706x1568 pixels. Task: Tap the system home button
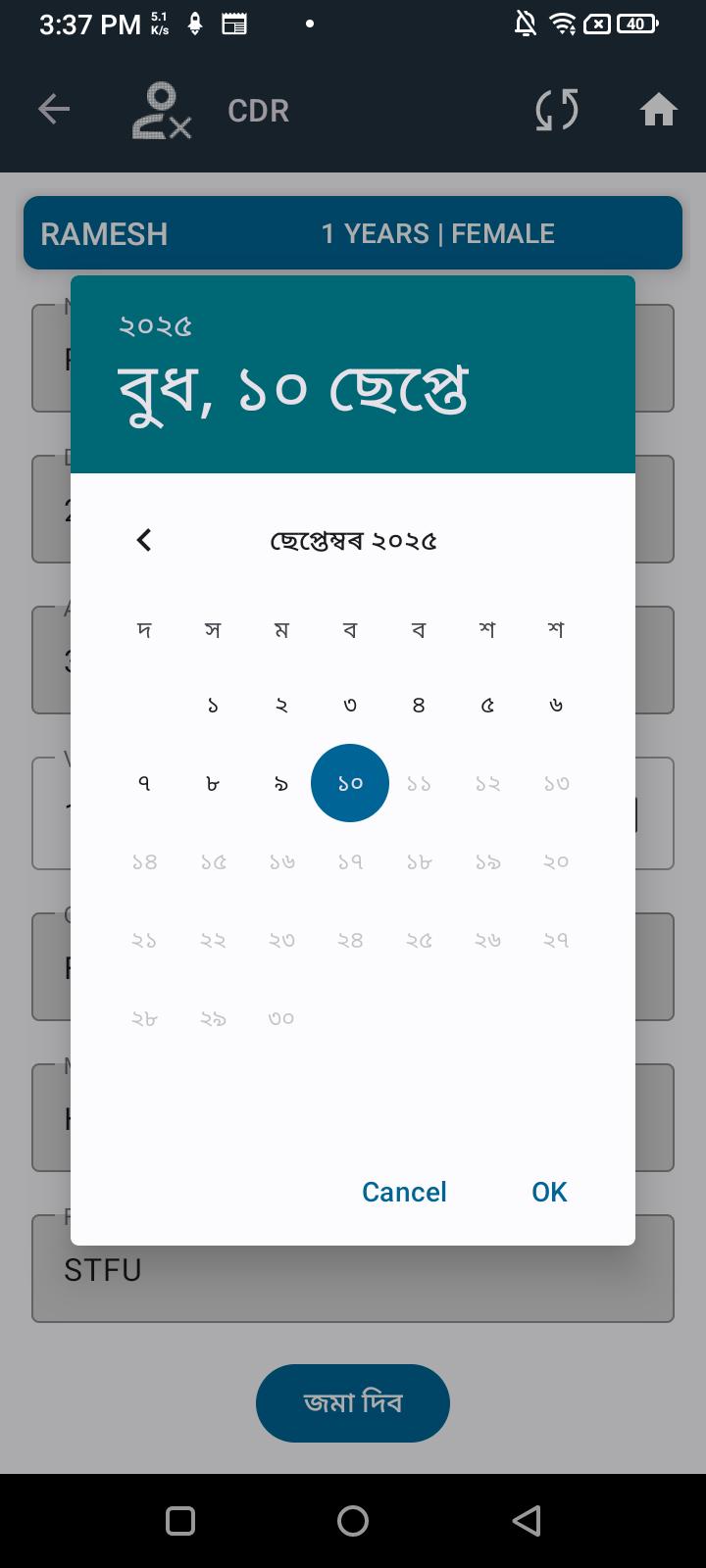(x=353, y=1521)
